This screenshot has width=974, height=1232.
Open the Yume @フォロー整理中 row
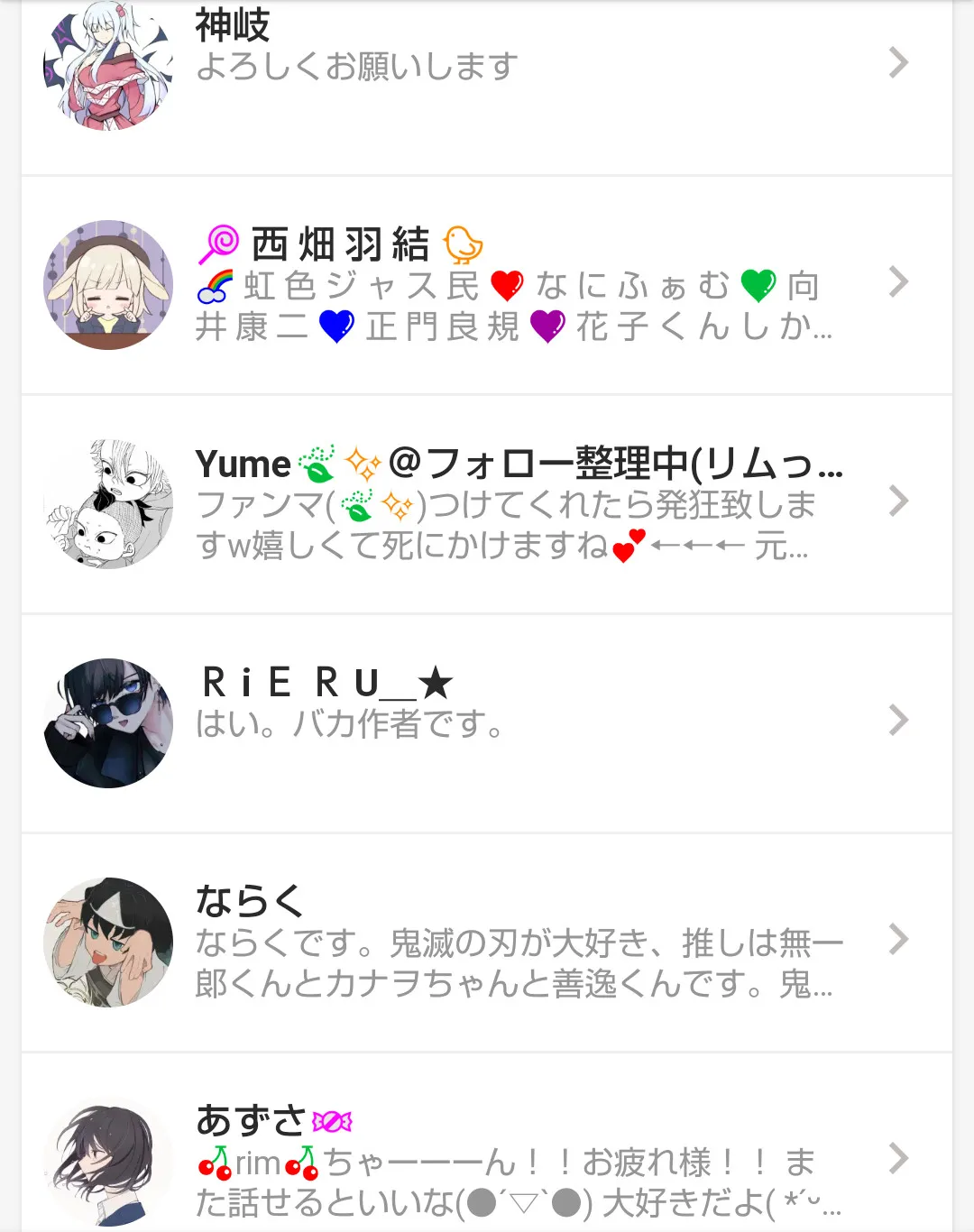tap(487, 504)
